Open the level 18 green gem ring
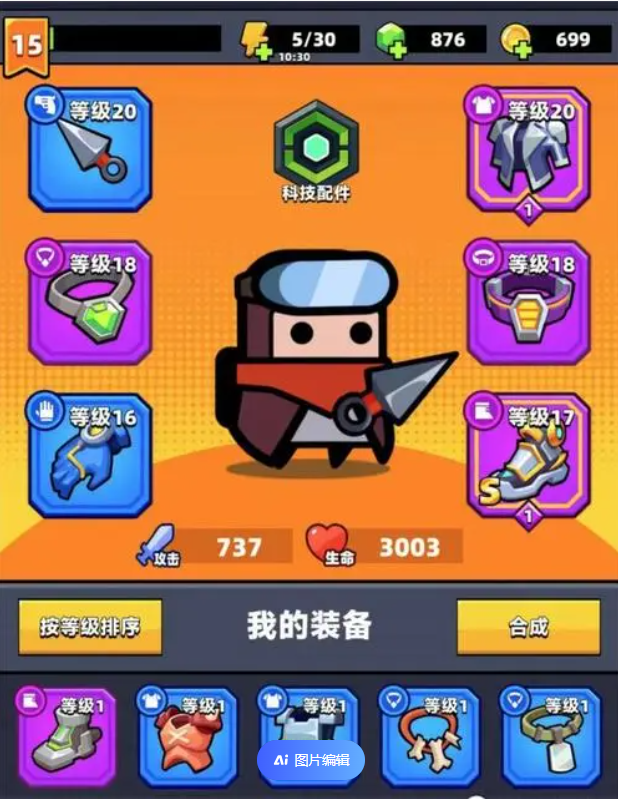Image resolution: width=618 pixels, height=799 pixels. point(90,302)
